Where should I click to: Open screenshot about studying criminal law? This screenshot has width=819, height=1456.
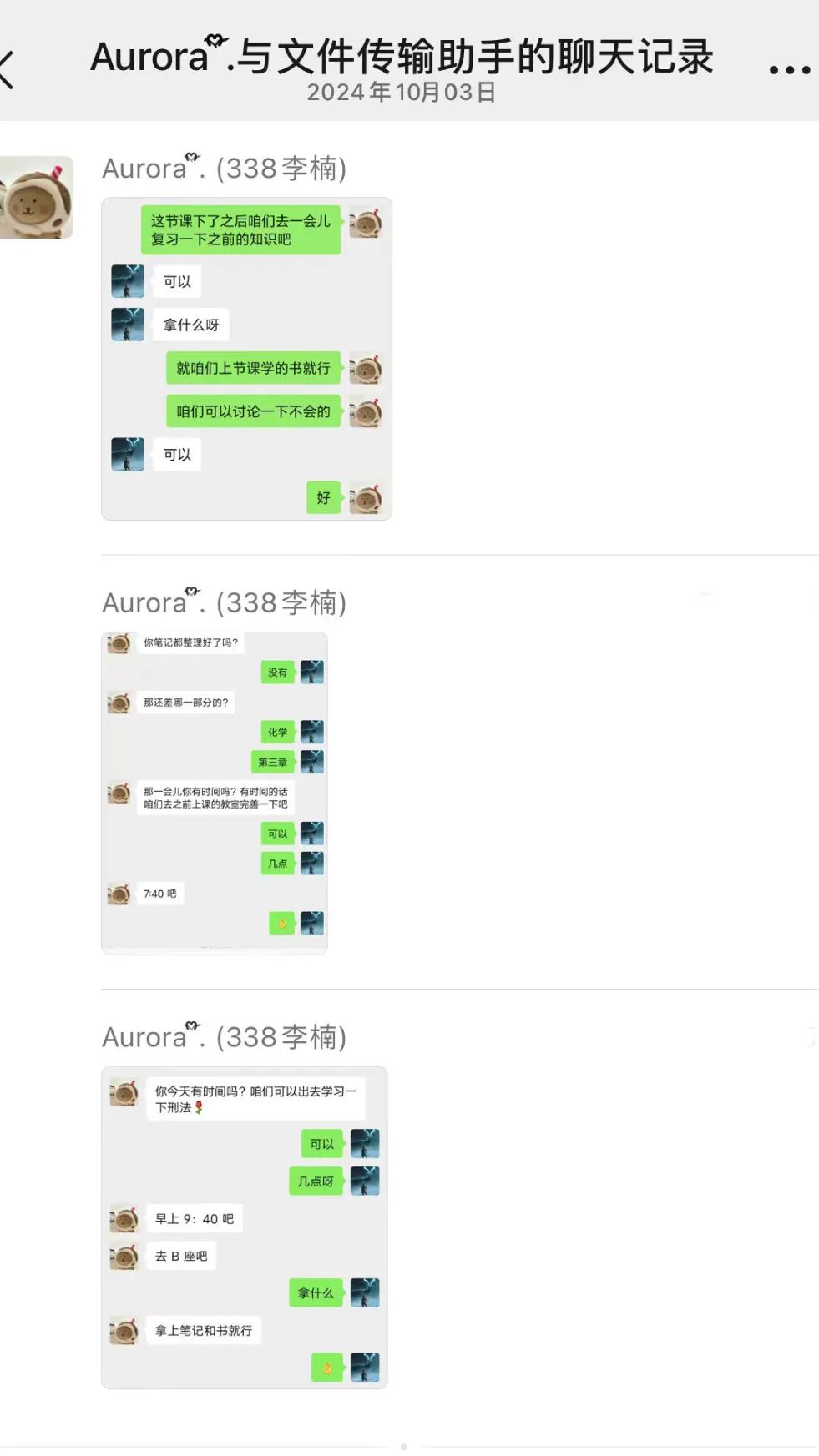pyautogui.click(x=245, y=1227)
